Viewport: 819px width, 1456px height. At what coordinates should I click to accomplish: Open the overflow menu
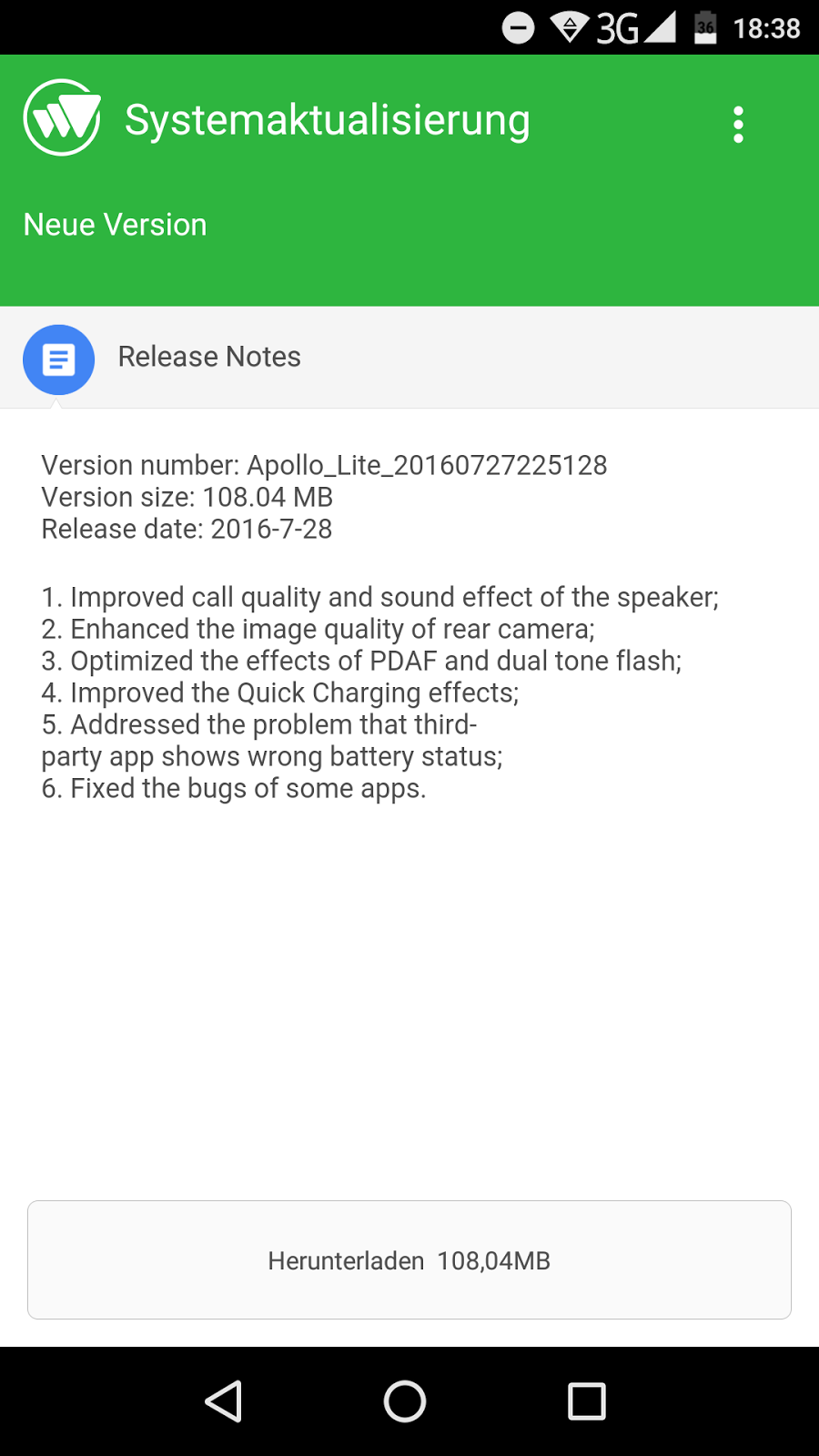[x=738, y=124]
